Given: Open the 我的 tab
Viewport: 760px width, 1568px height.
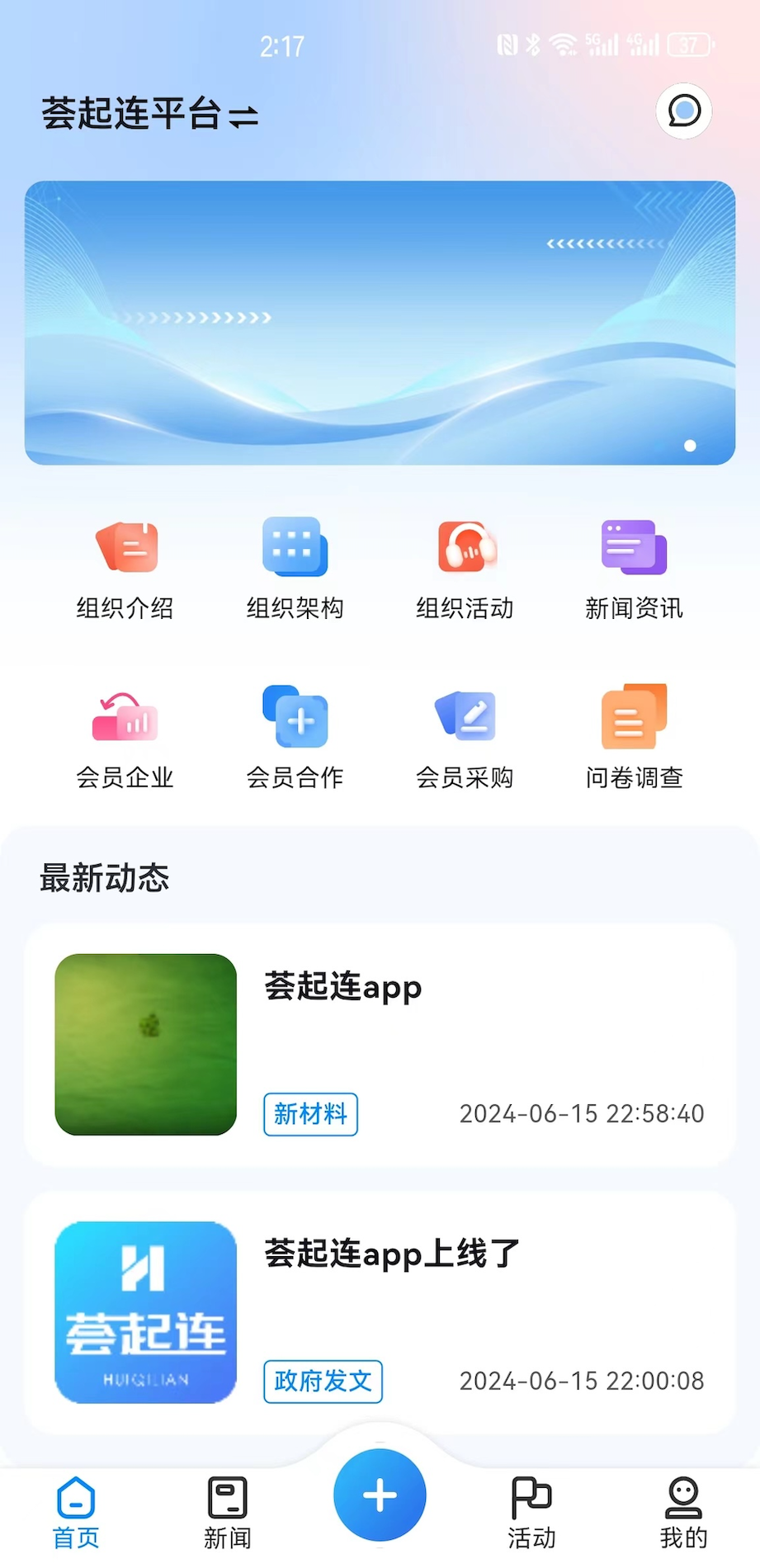Looking at the screenshot, I should [683, 1514].
